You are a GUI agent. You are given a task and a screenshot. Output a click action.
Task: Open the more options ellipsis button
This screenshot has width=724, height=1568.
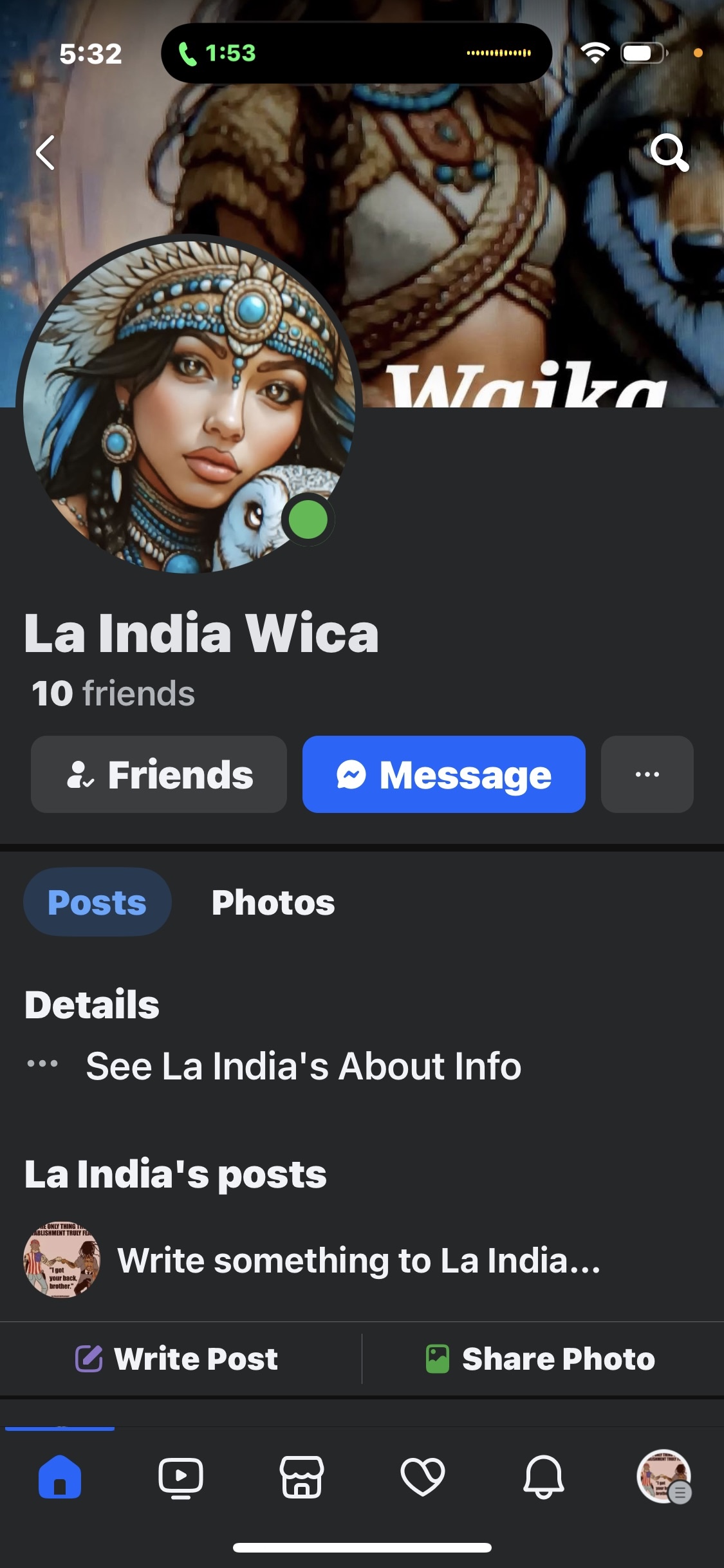pos(647,774)
